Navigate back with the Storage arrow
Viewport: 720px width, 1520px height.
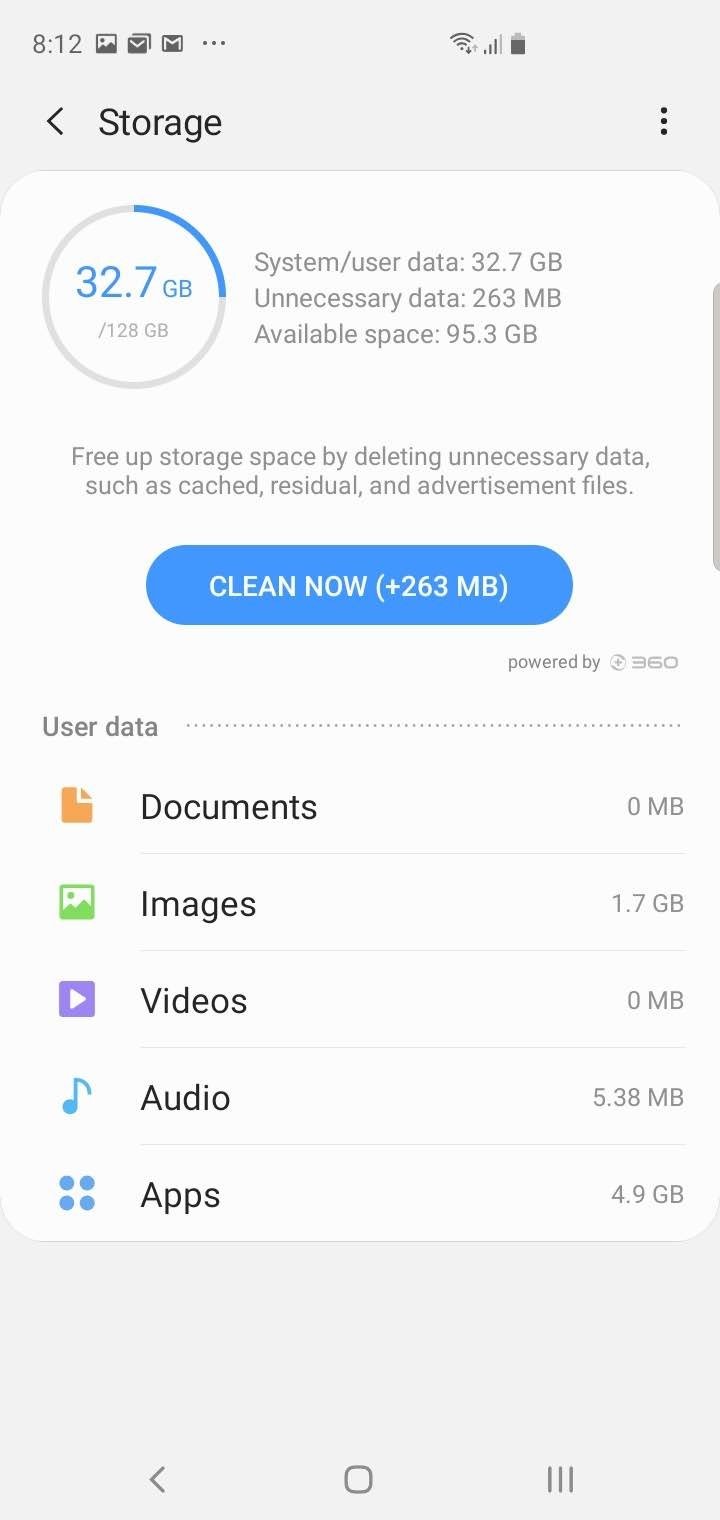[x=55, y=121]
